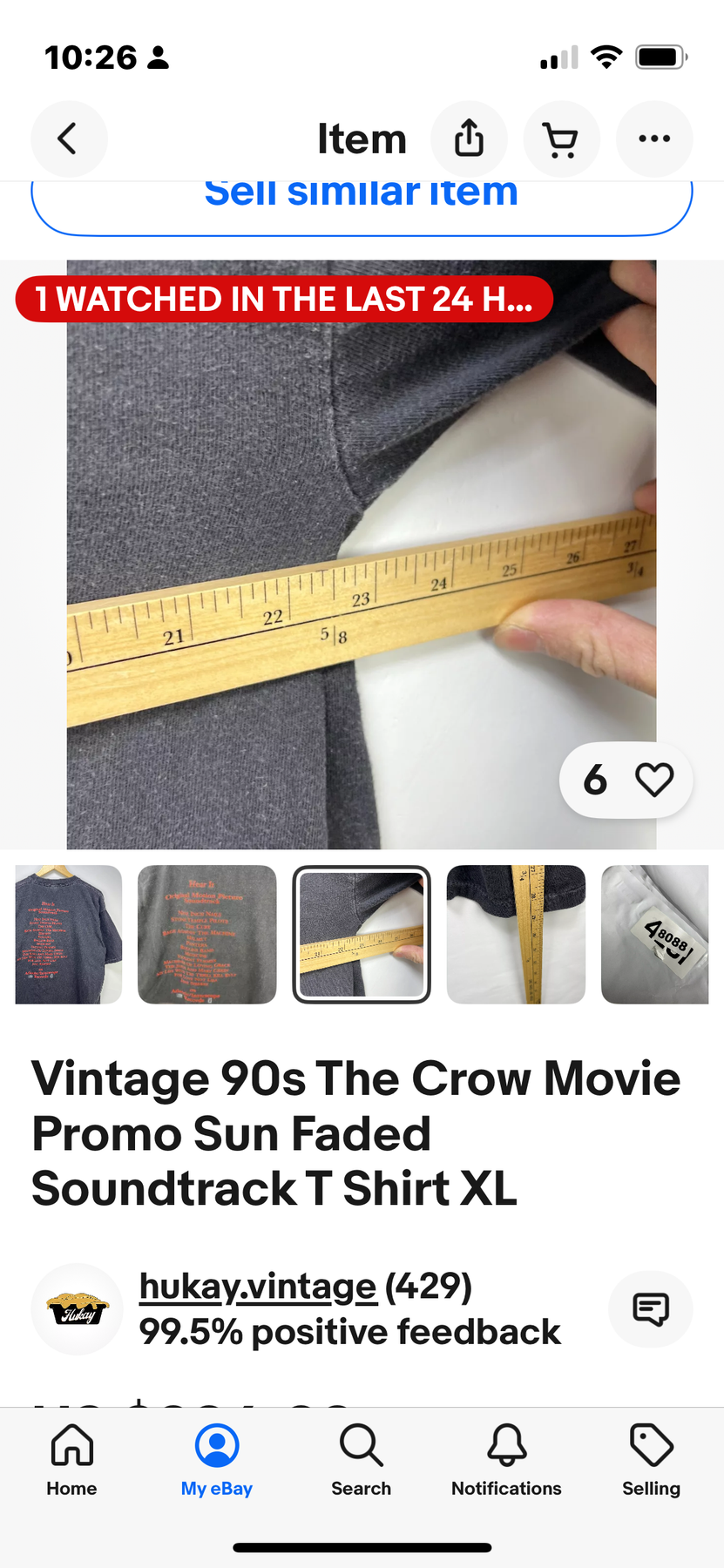Tap Sell similar item button
Screen dimensions: 724x1568
point(362,207)
